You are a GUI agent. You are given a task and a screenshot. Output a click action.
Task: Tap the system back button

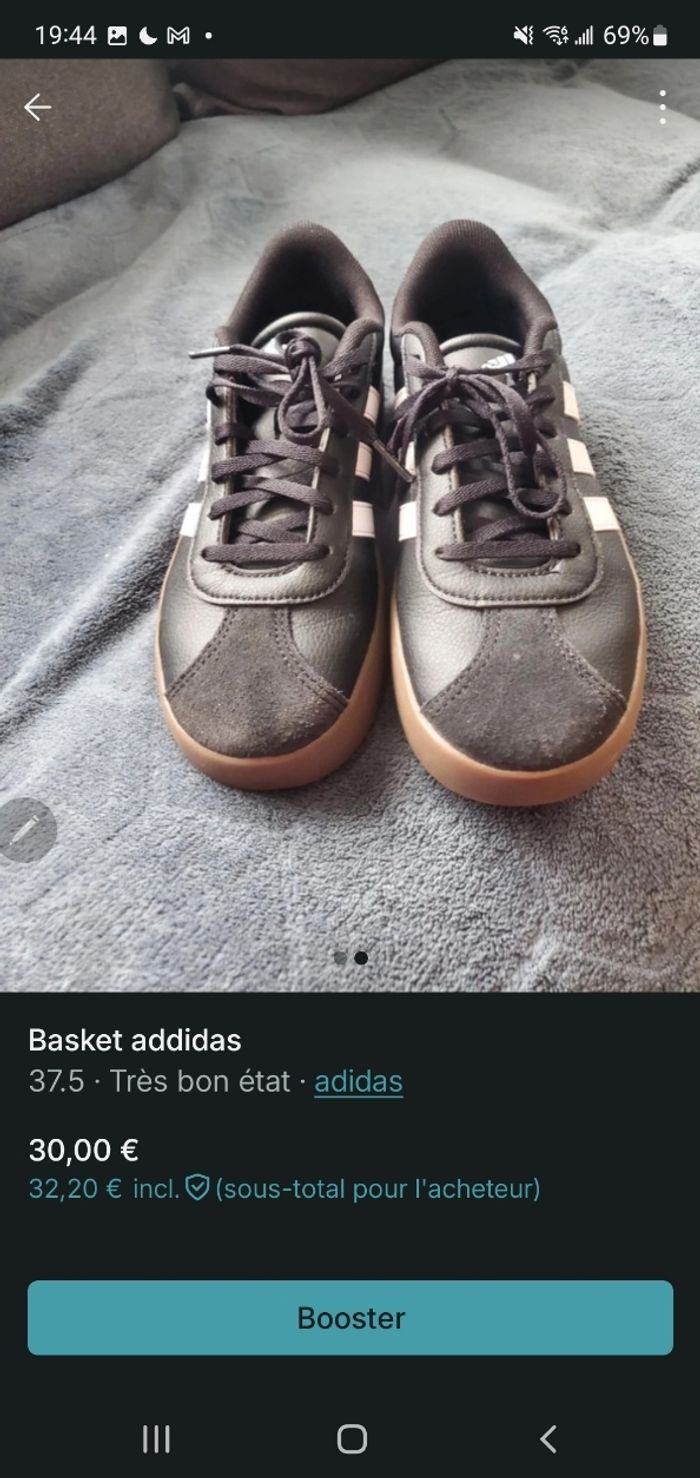pyautogui.click(x=547, y=1439)
